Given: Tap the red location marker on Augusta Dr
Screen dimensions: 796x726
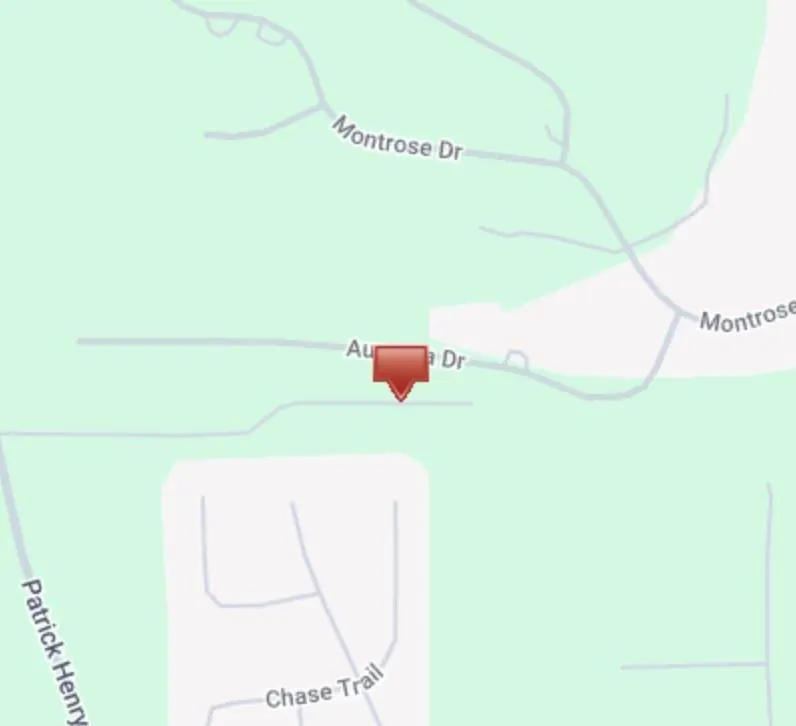Looking at the screenshot, I should (400, 369).
